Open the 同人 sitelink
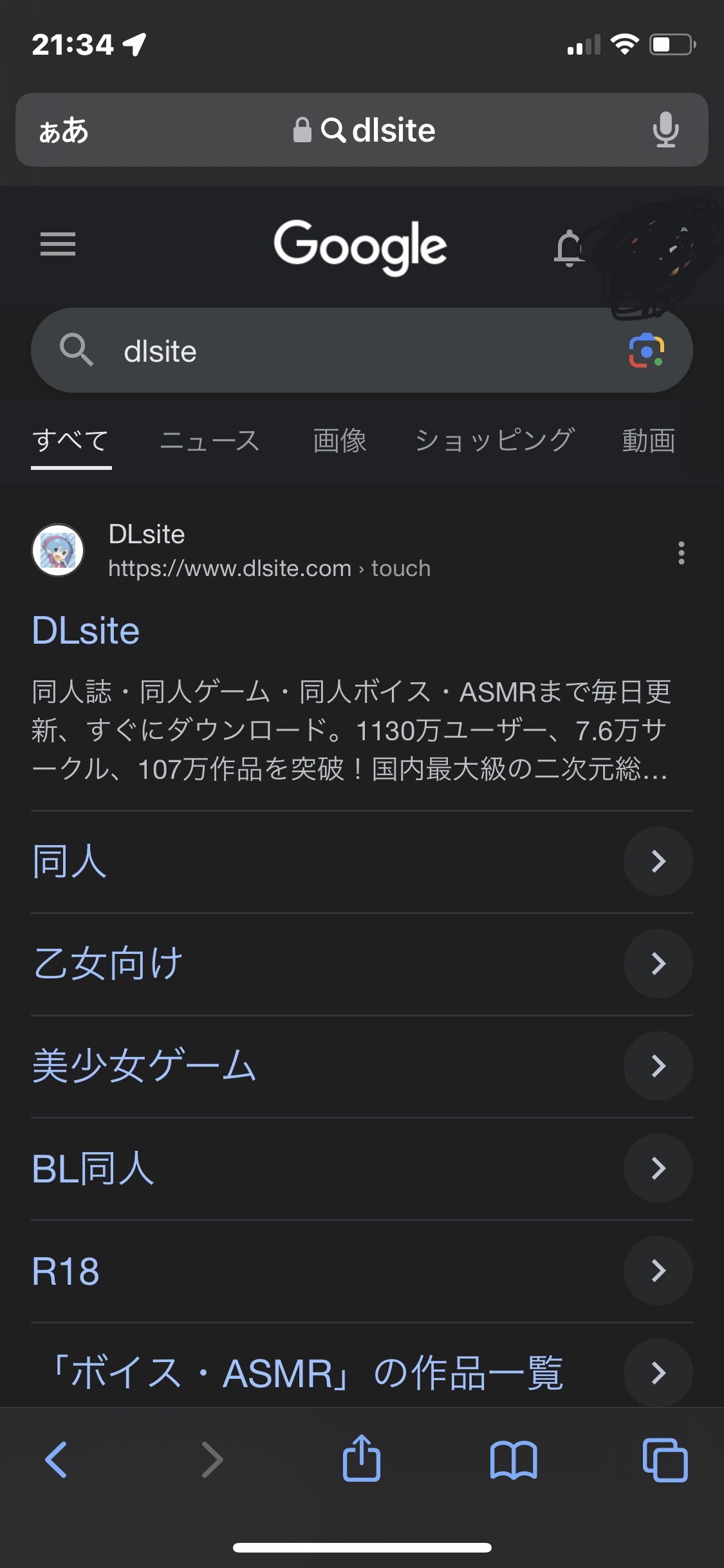This screenshot has width=724, height=1568. (362, 861)
